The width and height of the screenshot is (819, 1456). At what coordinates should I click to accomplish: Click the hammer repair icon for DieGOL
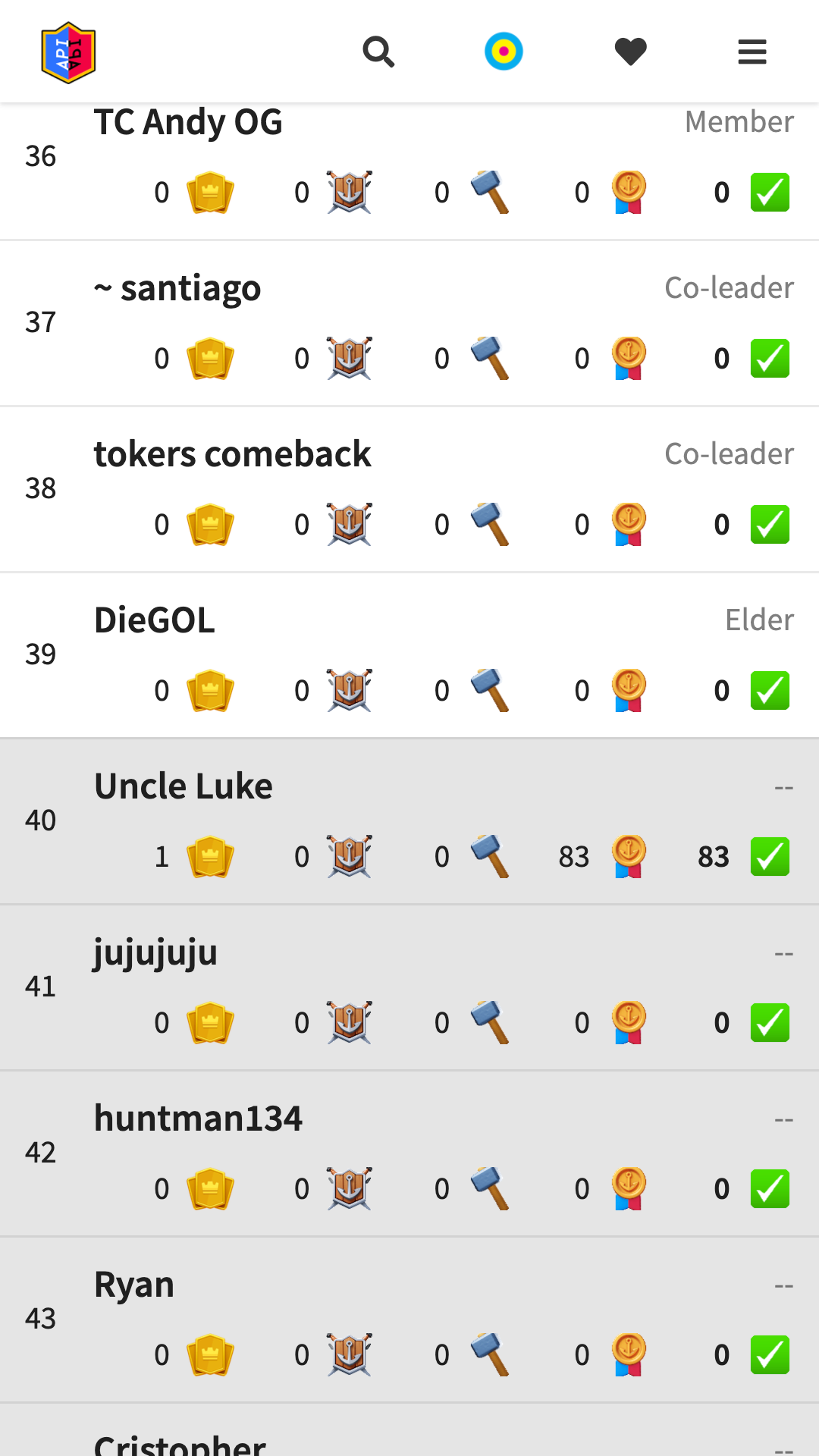(491, 689)
